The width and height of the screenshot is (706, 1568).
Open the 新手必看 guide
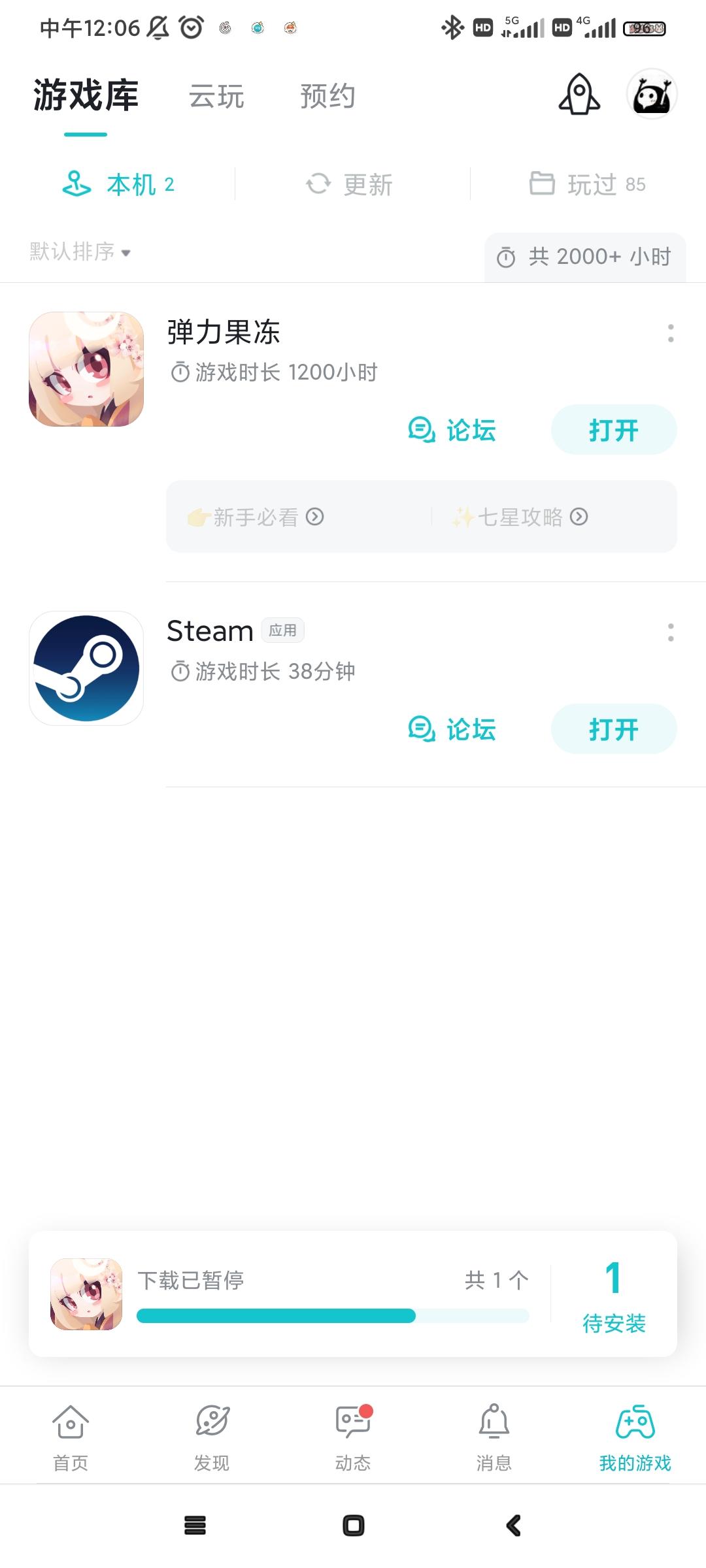pyautogui.click(x=255, y=517)
